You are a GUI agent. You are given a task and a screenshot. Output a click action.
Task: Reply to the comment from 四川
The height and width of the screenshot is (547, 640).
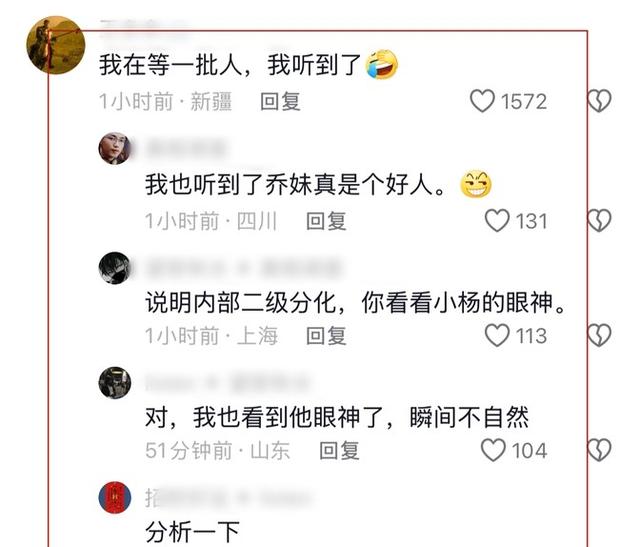[x=327, y=221]
